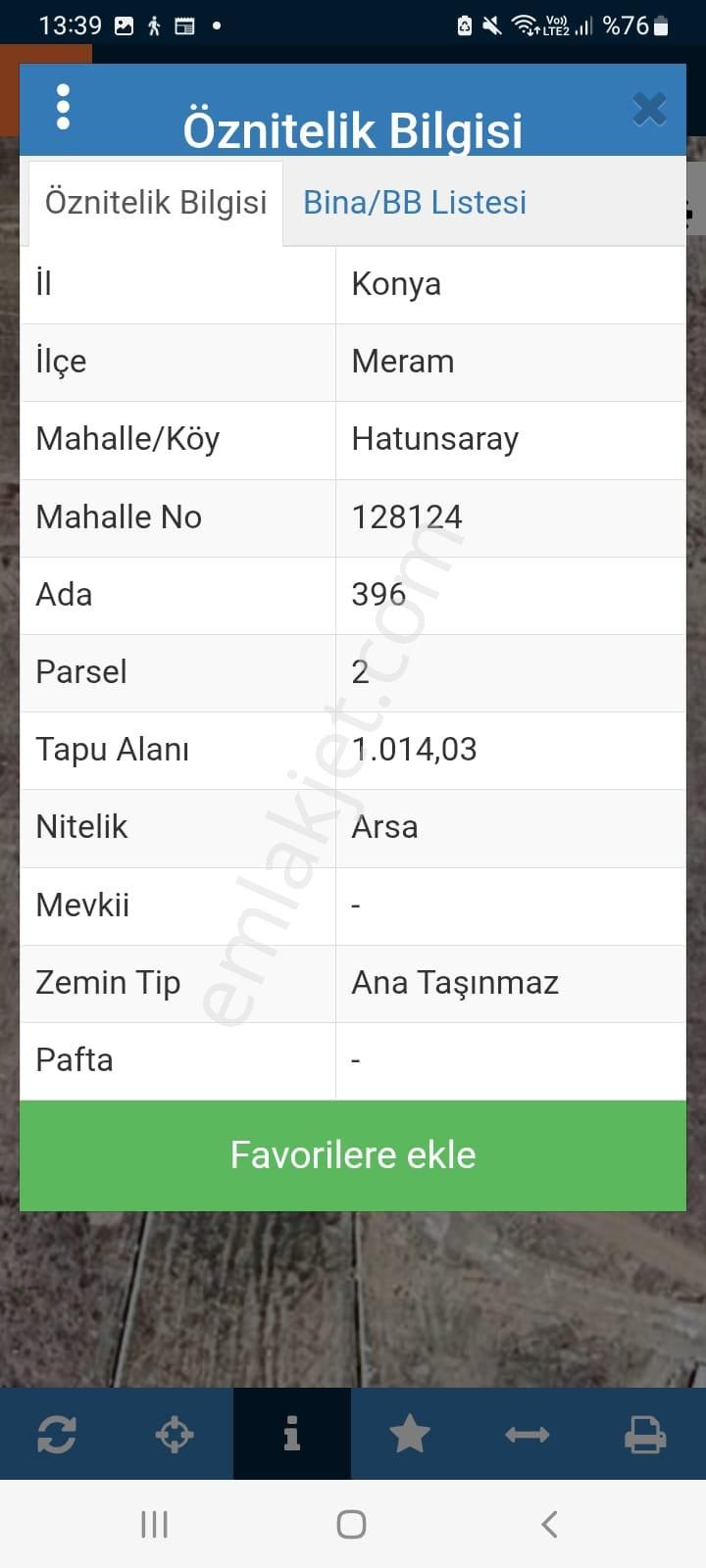Select the Konya province value cell
The height and width of the screenshot is (1568, 706).
point(395,284)
